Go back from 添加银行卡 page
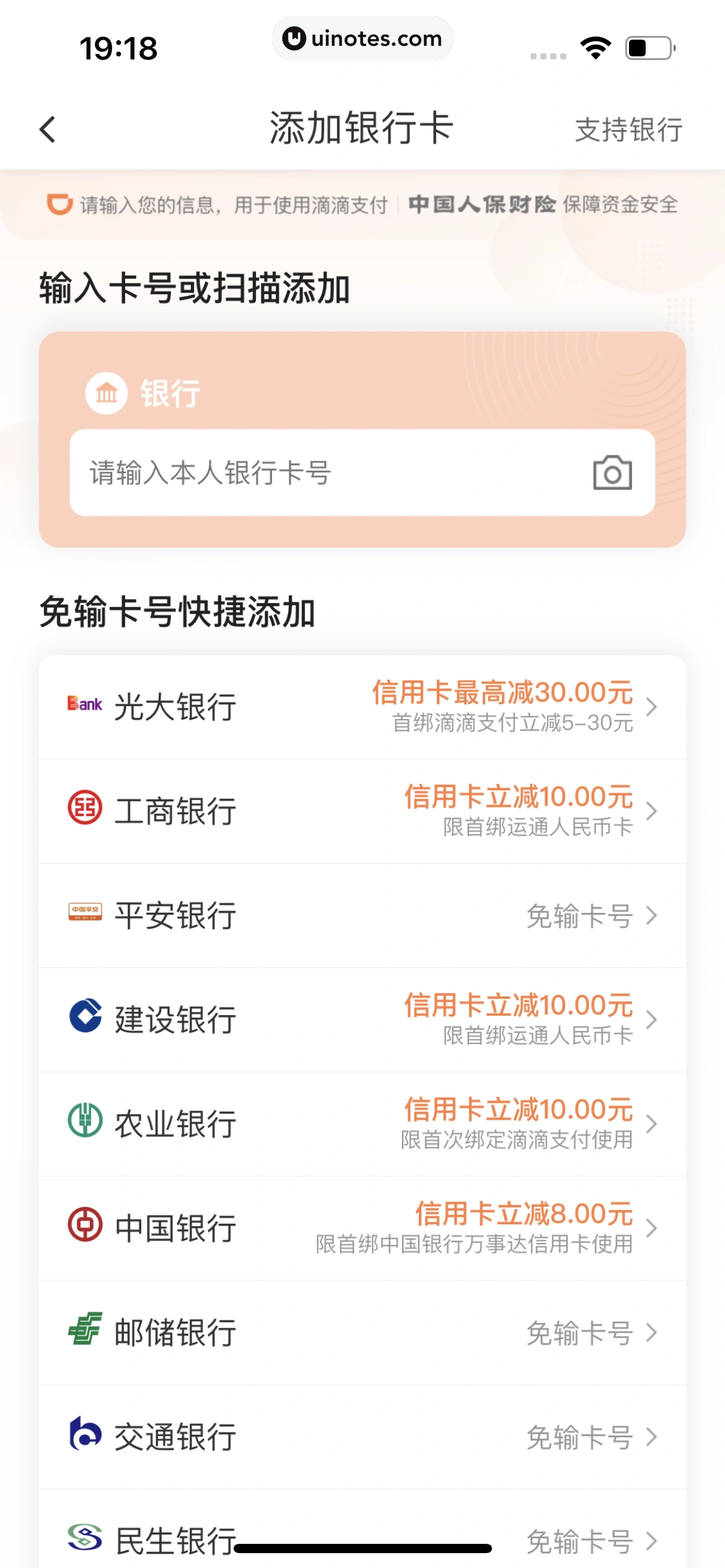The image size is (725, 1568). (48, 129)
